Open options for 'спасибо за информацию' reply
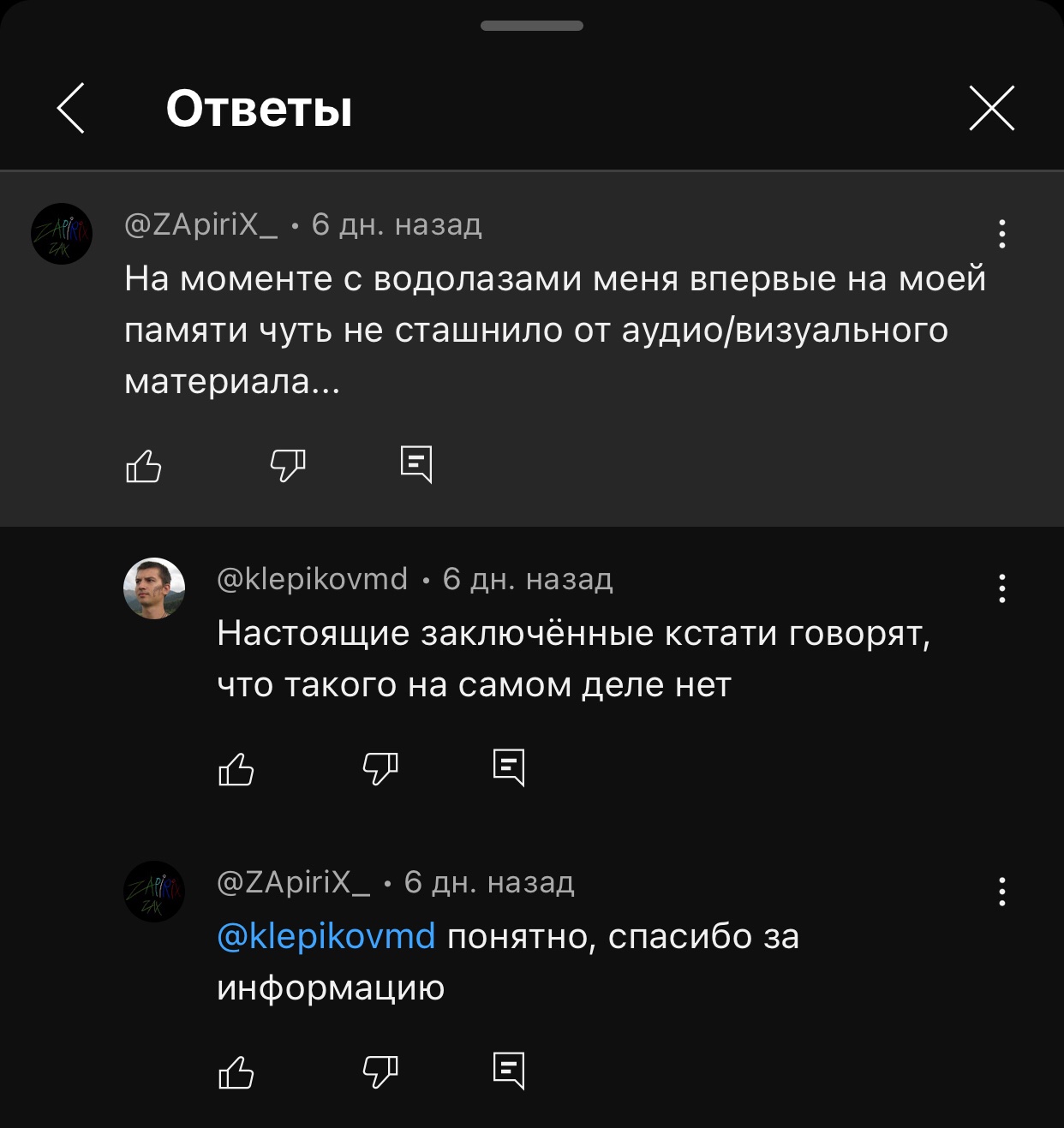The image size is (1064, 1128). 1001,892
